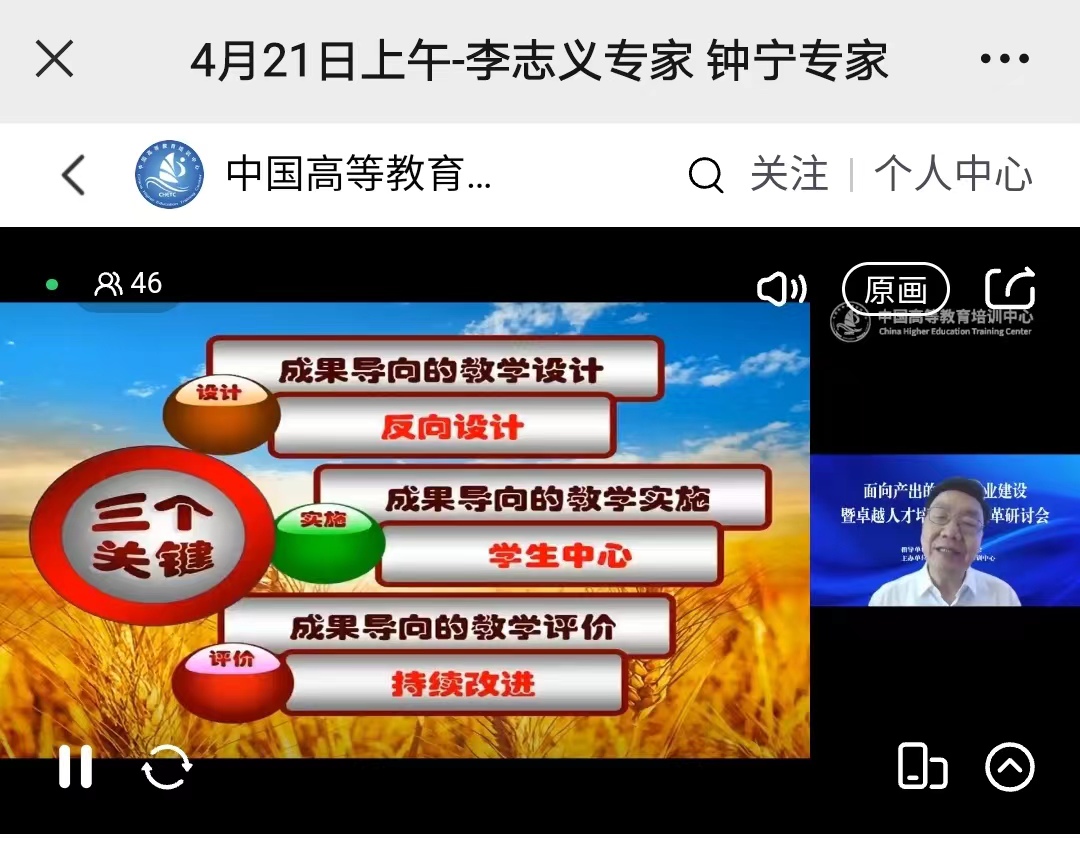Screen dimensions: 1080x848
Task: Open the 中国高等教育 channel profile
Action: (x=314, y=175)
